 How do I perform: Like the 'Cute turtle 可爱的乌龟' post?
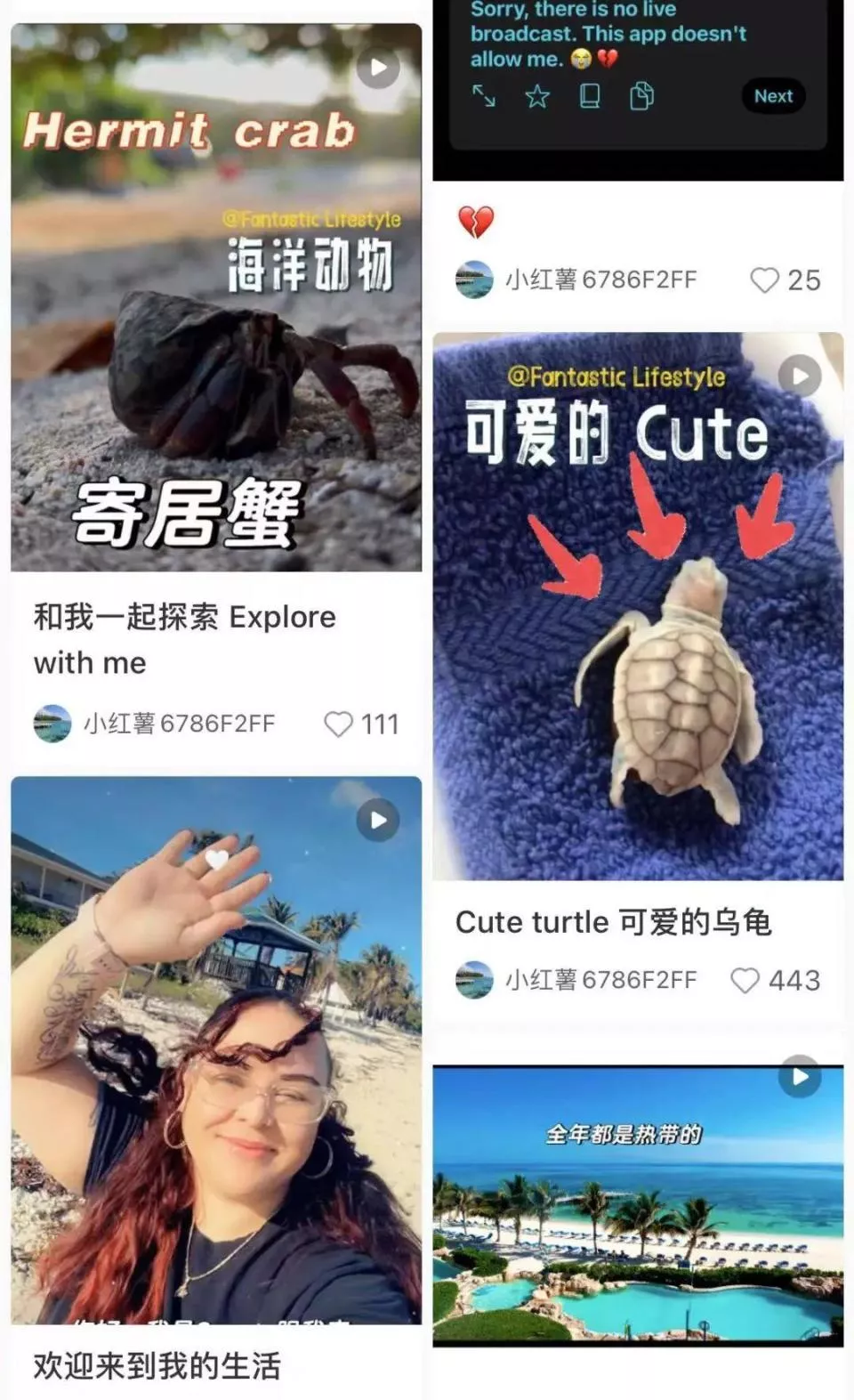click(745, 980)
